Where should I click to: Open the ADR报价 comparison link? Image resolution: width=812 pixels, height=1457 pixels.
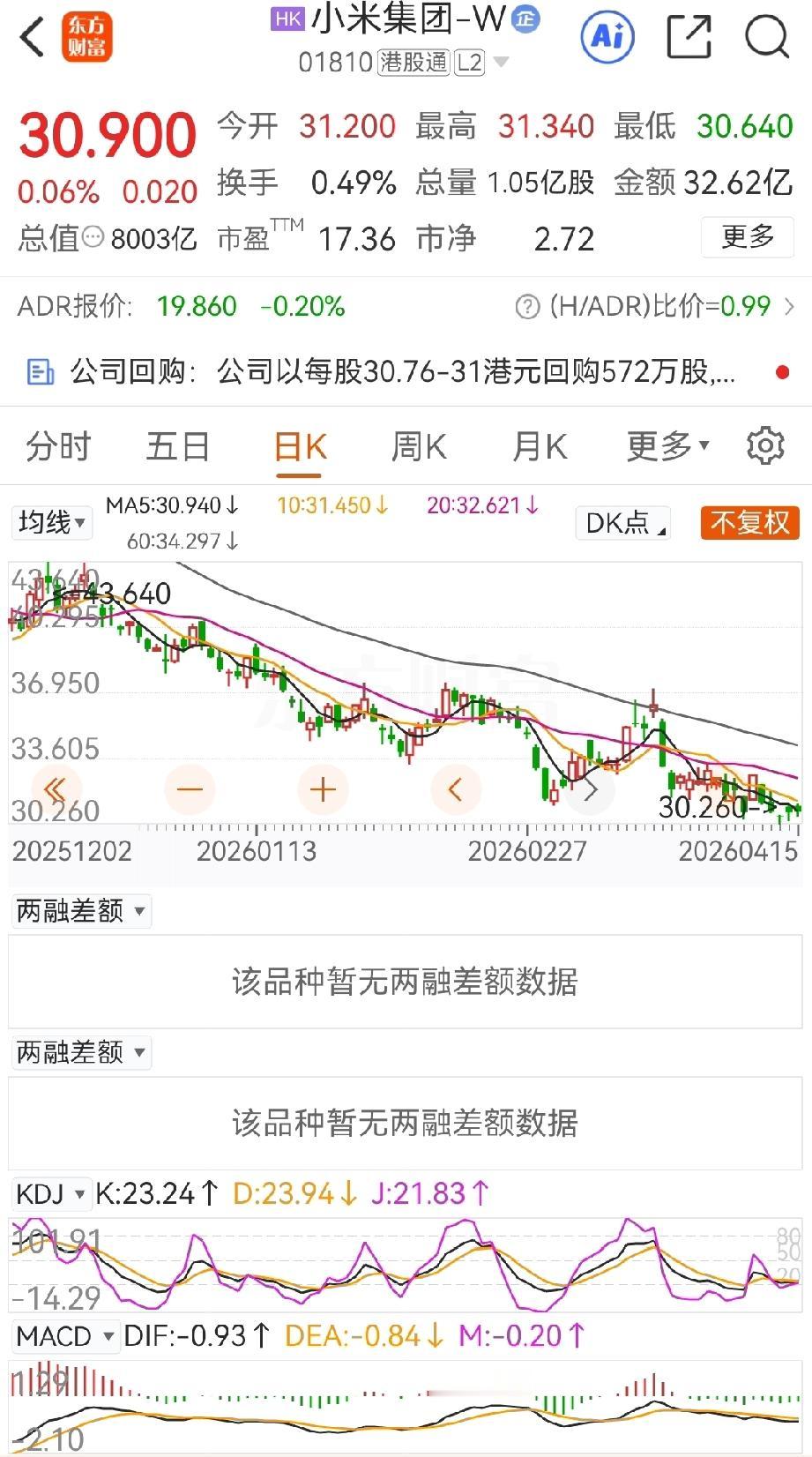(79, 306)
